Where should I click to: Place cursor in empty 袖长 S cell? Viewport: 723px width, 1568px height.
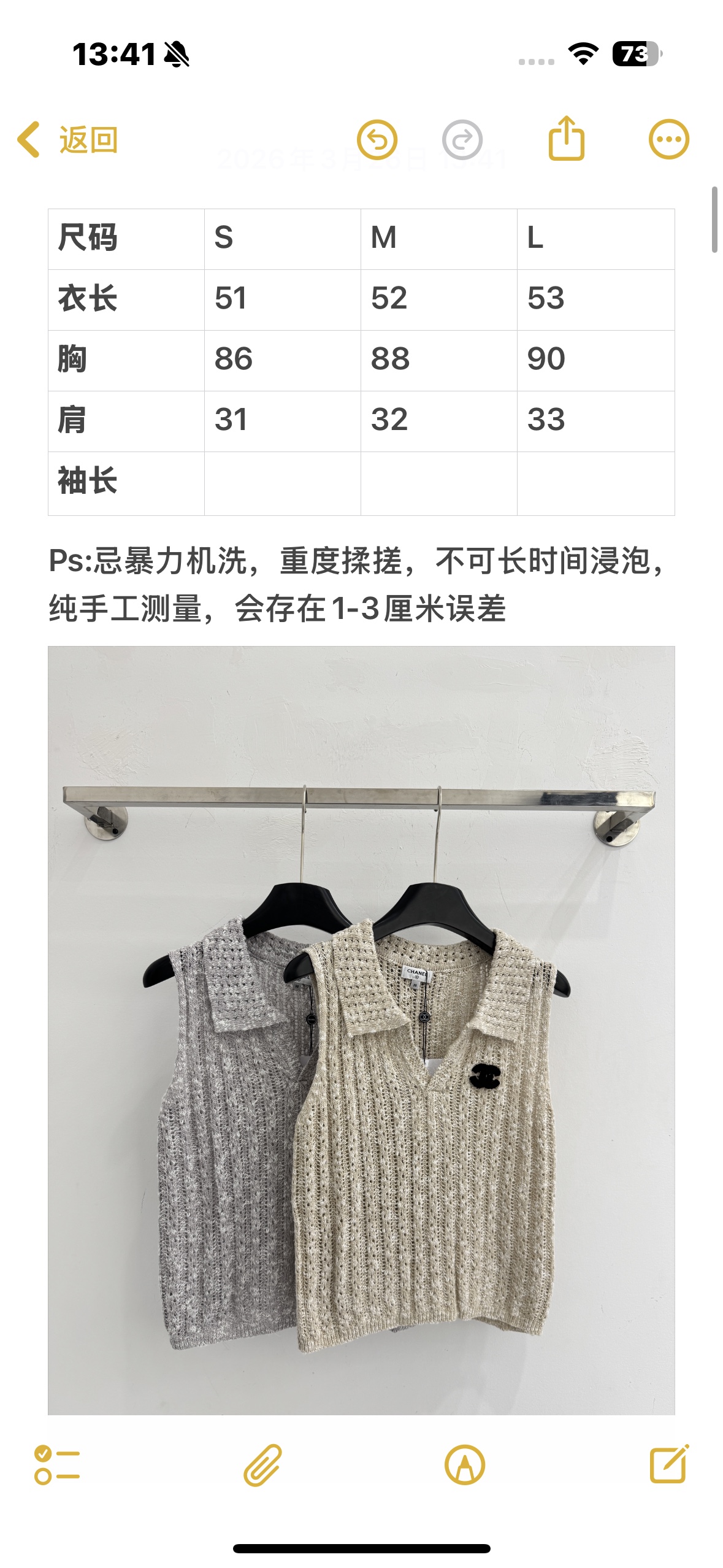click(x=283, y=483)
